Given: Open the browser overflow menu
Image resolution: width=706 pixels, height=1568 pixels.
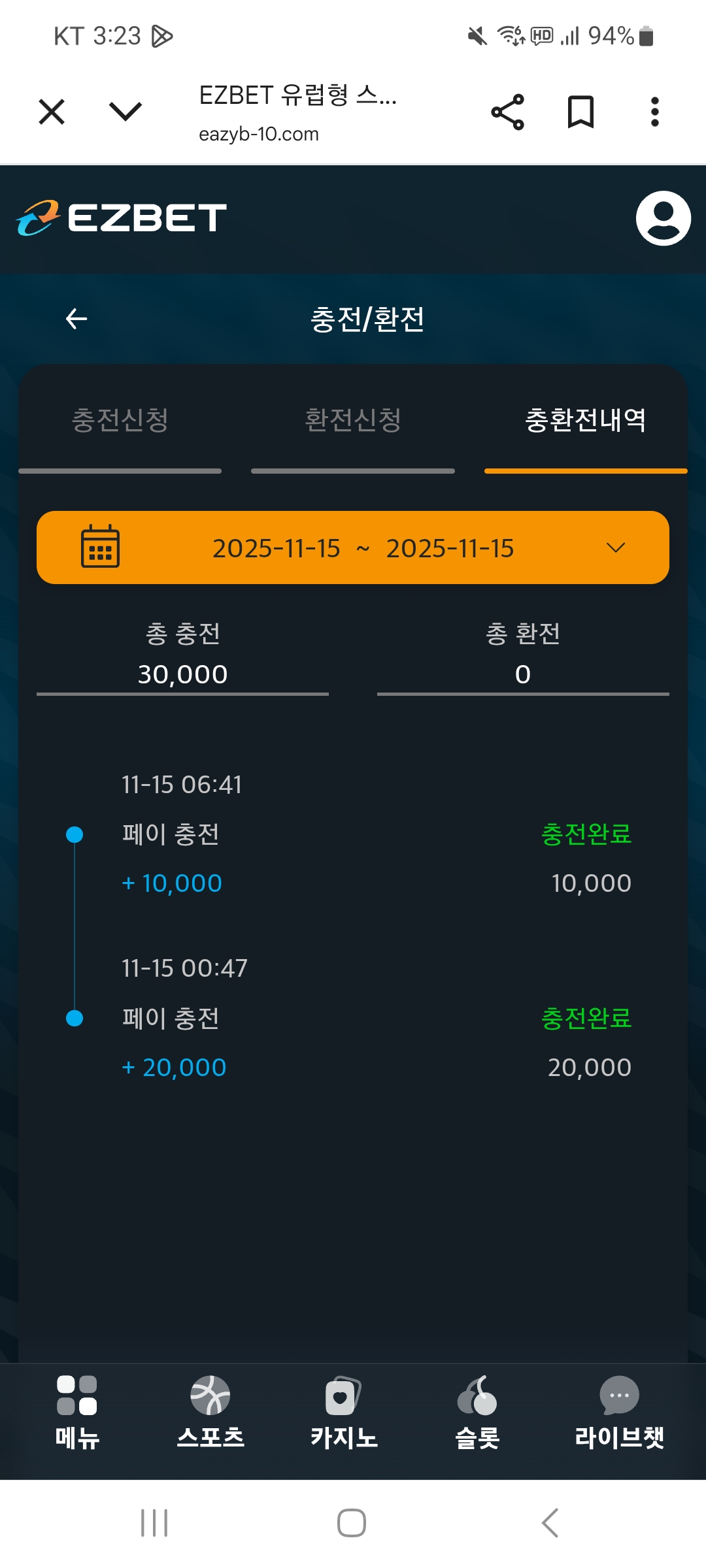Looking at the screenshot, I should click(654, 112).
